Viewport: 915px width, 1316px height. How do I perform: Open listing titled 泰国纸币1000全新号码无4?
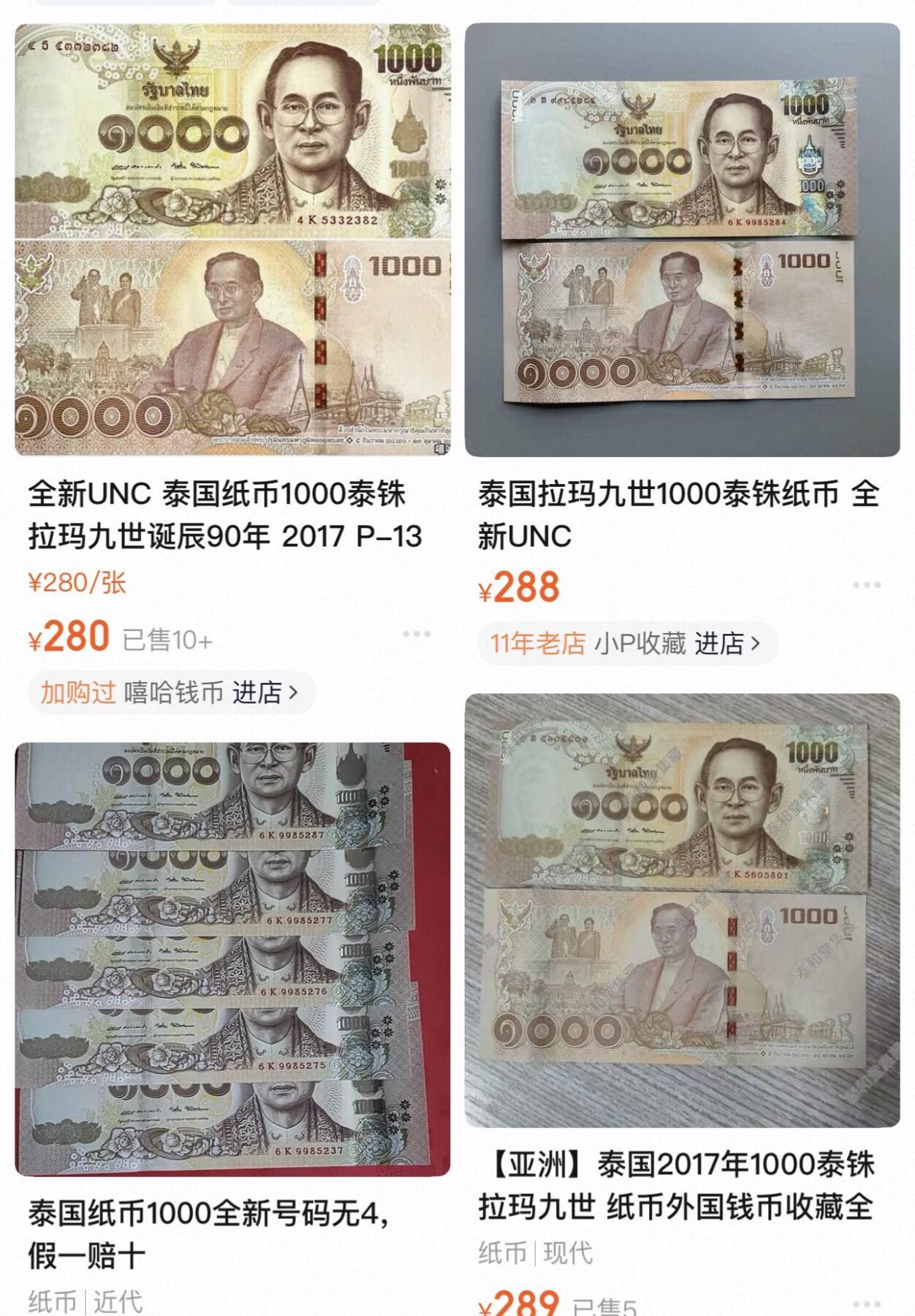219,1228
